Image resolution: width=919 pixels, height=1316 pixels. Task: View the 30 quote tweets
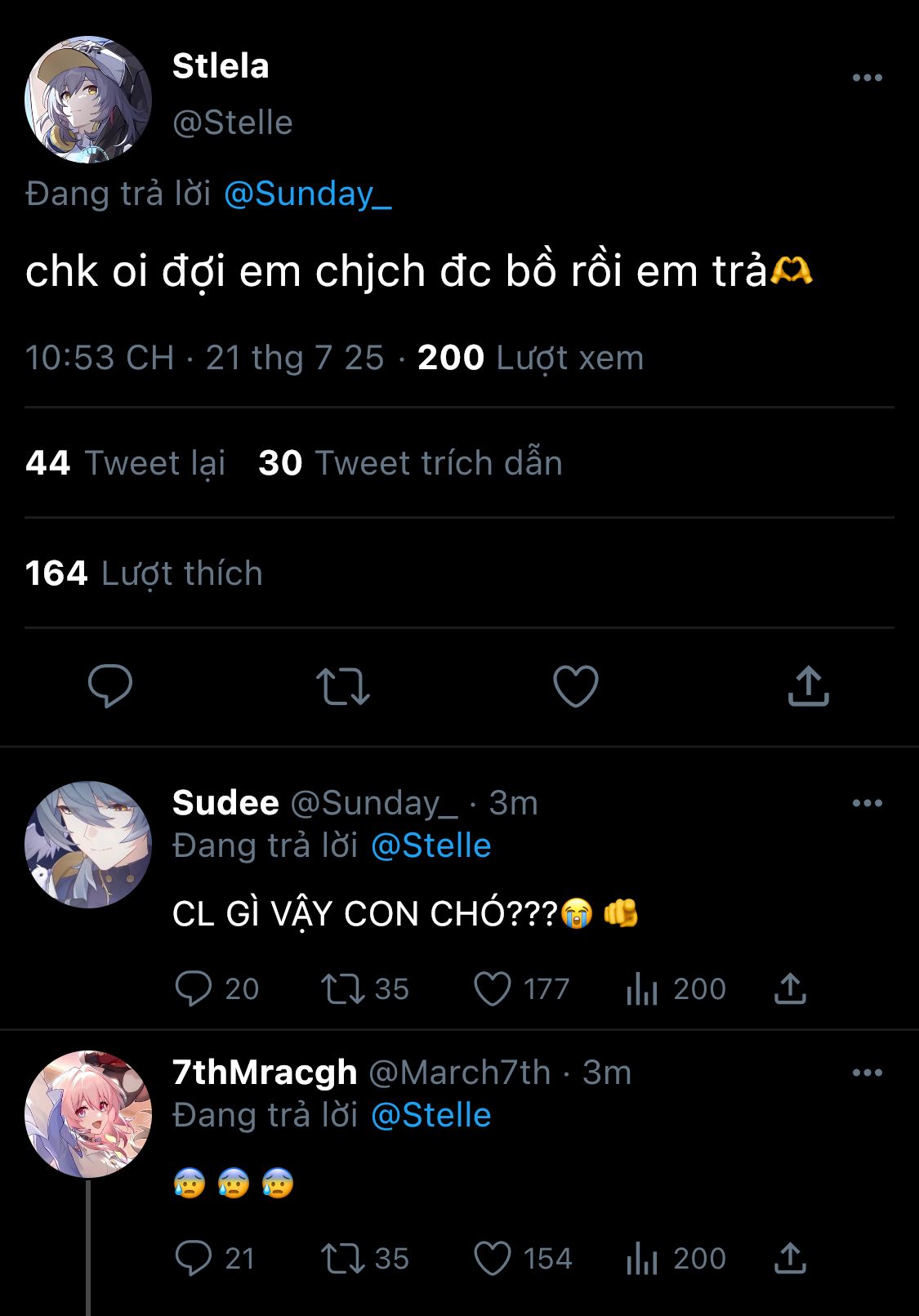[x=410, y=463]
